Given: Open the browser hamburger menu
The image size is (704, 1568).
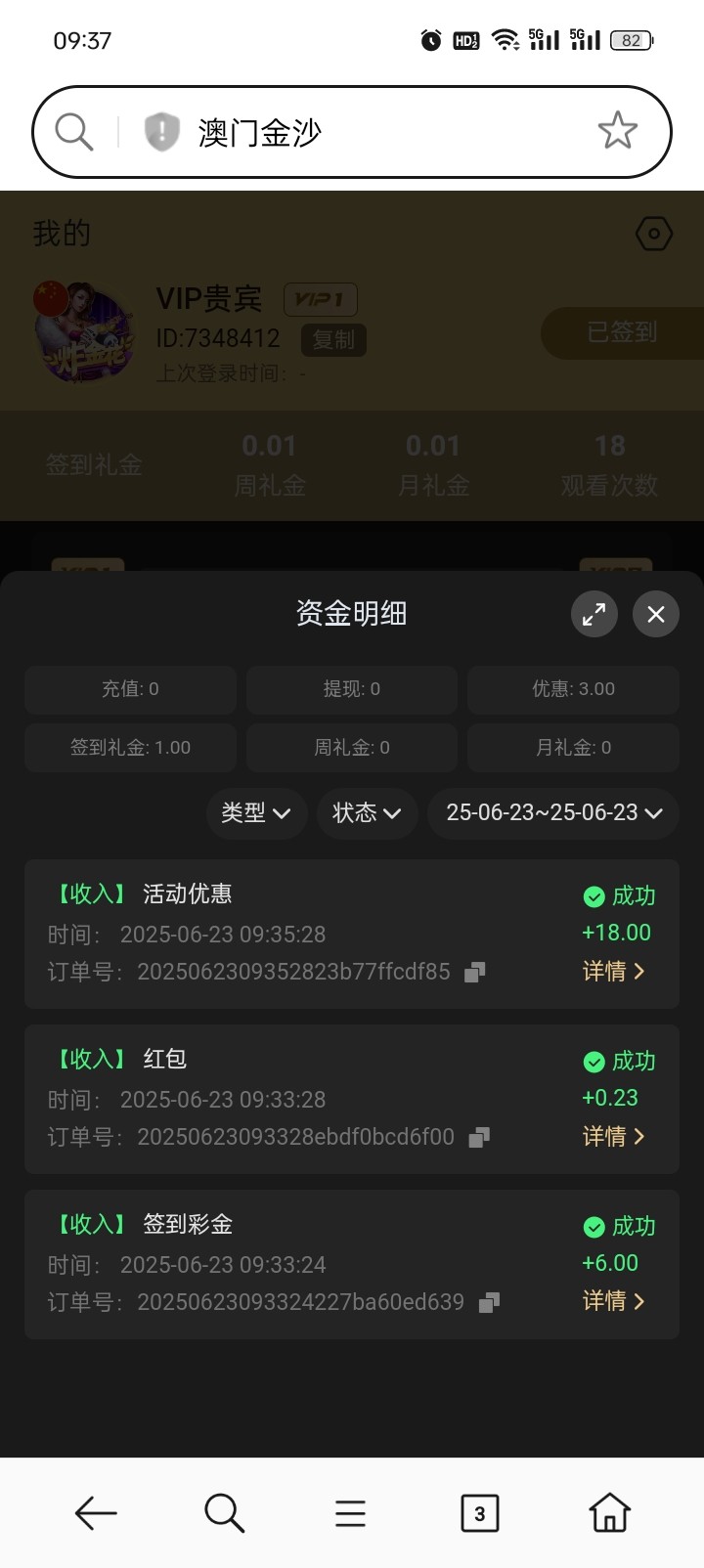Looking at the screenshot, I should tap(350, 1512).
